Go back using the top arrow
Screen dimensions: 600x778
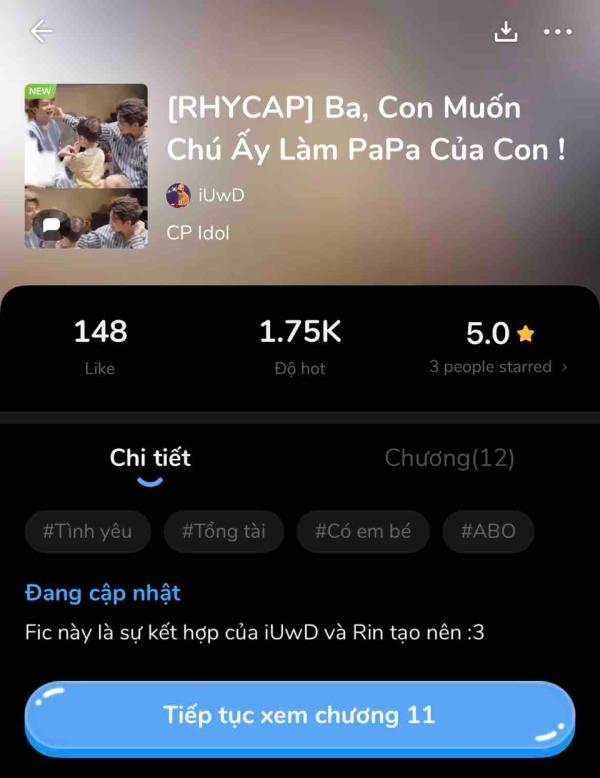tap(41, 31)
